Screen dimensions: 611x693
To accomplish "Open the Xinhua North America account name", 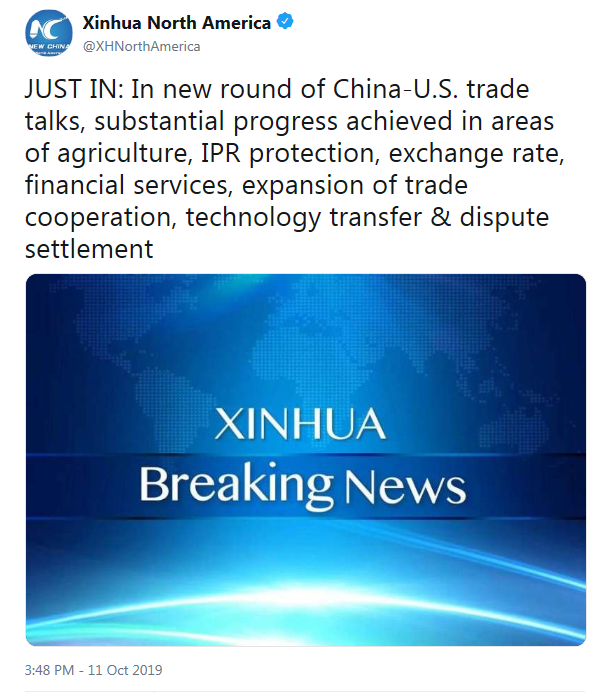I will [x=176, y=22].
